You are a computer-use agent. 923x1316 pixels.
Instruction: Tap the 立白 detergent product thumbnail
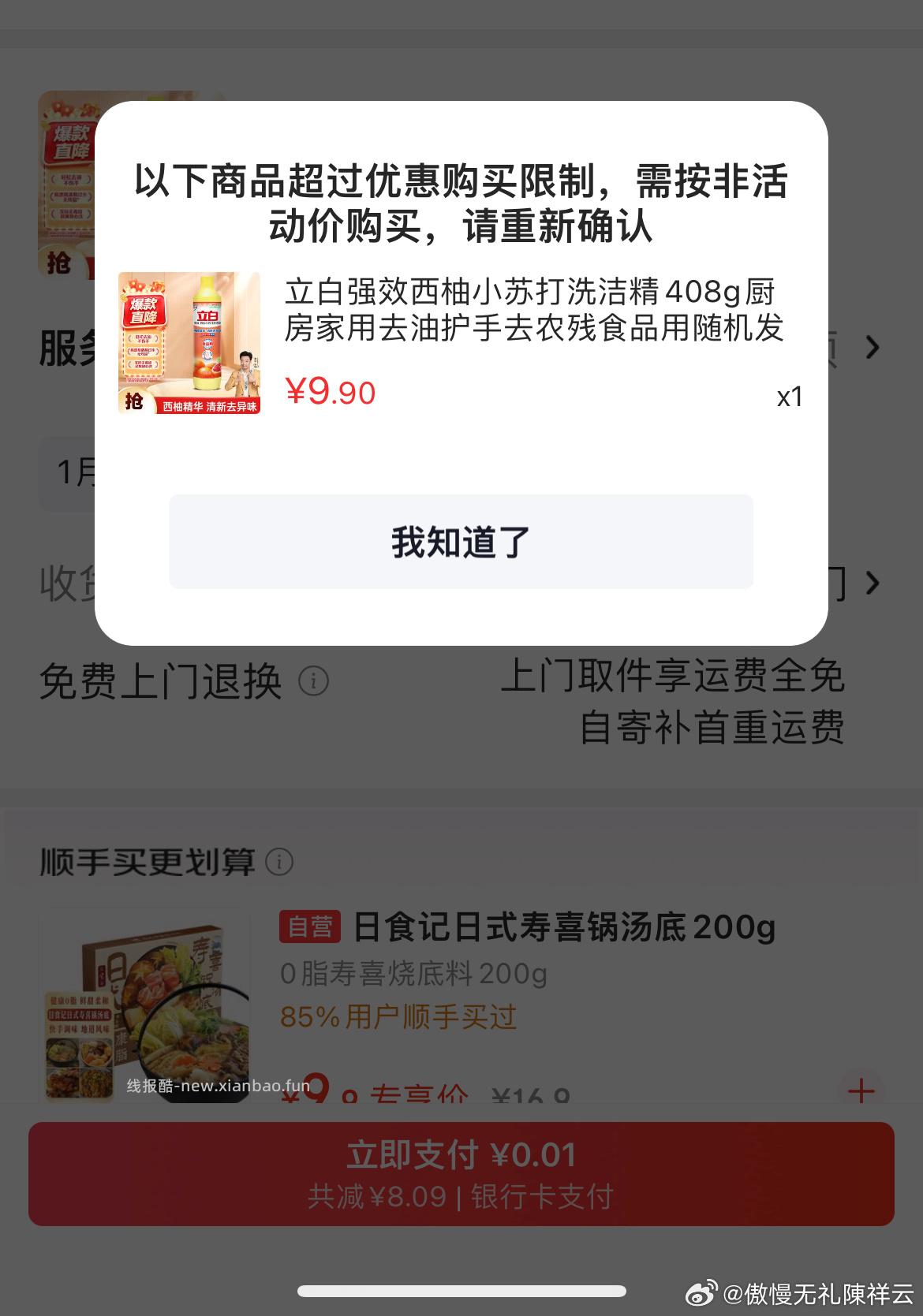click(189, 342)
